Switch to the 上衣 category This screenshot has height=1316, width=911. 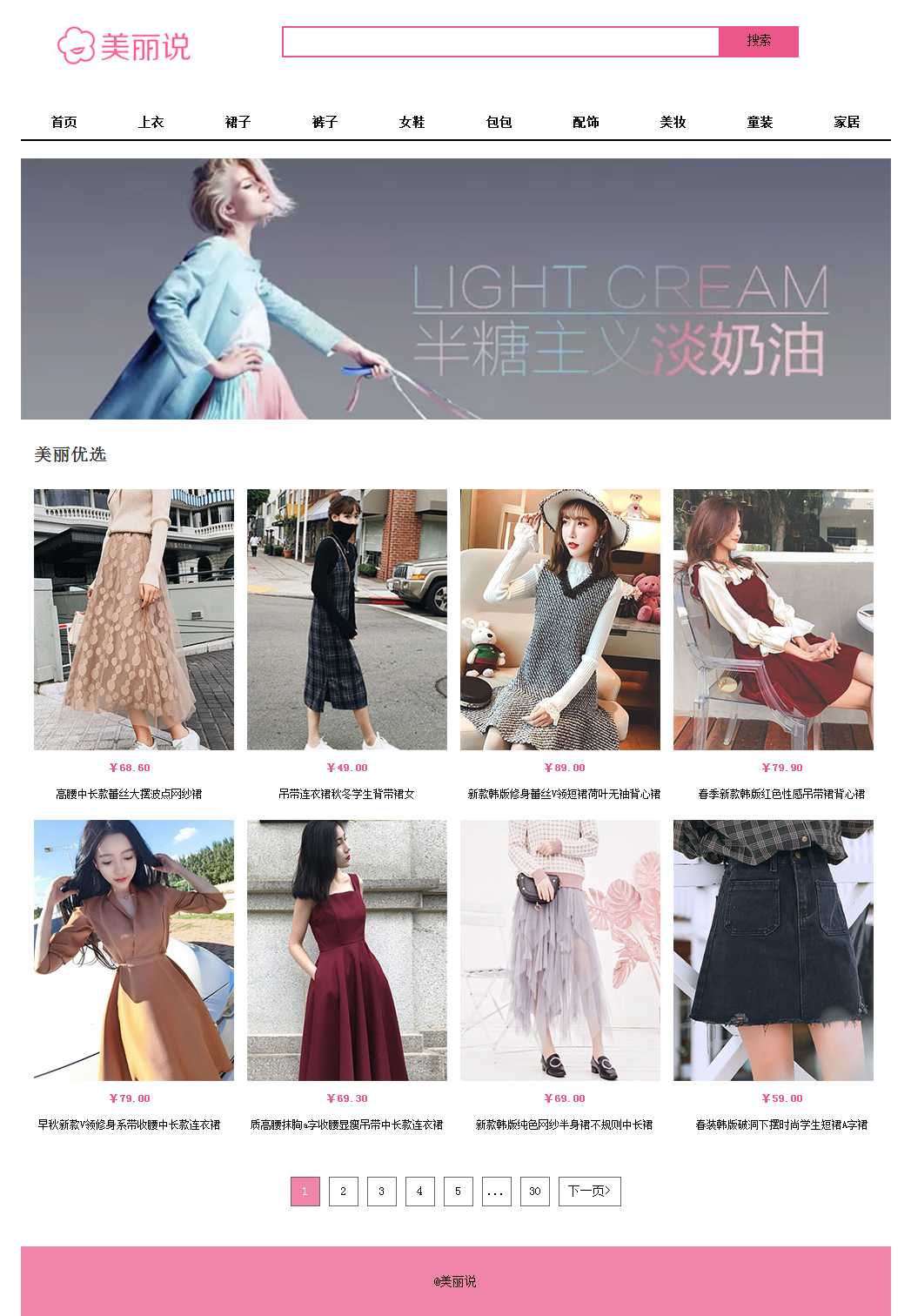point(151,122)
